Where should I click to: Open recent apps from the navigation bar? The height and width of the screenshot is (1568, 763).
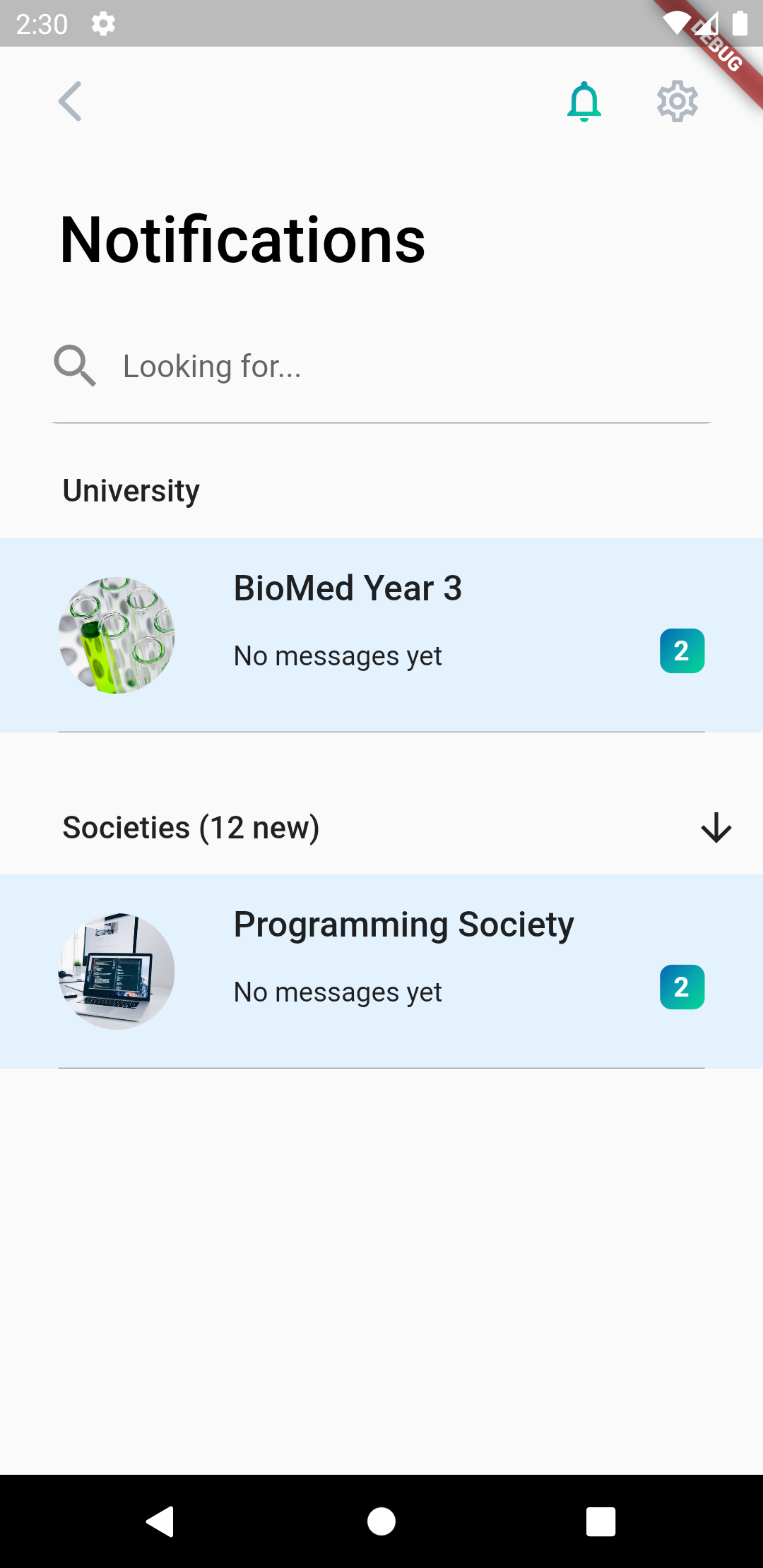point(601,1521)
